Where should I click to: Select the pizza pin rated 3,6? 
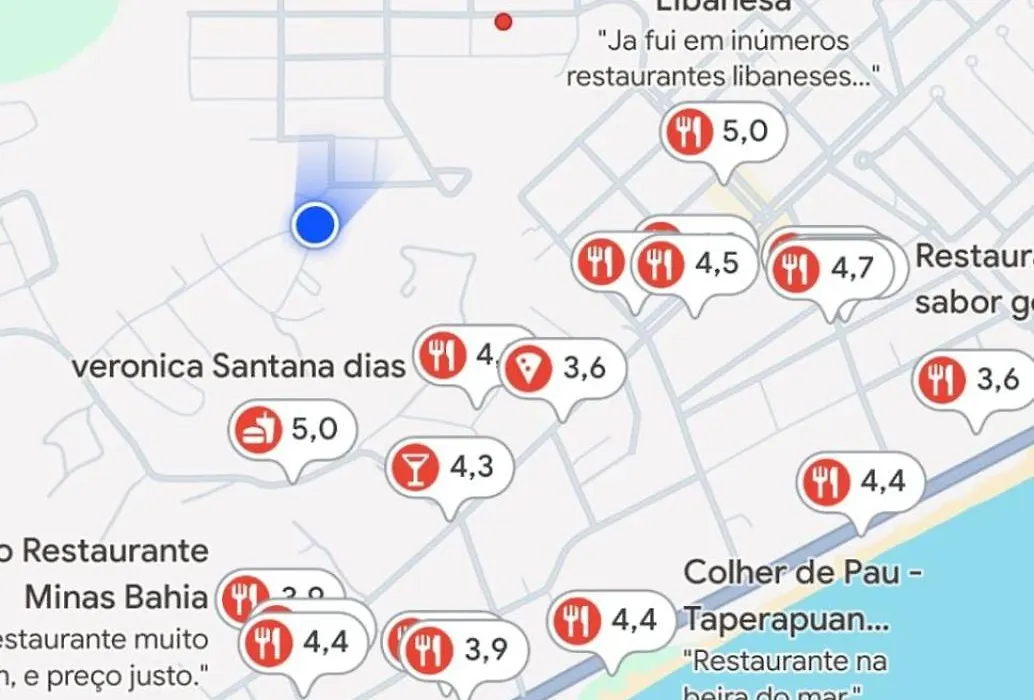pyautogui.click(x=562, y=370)
